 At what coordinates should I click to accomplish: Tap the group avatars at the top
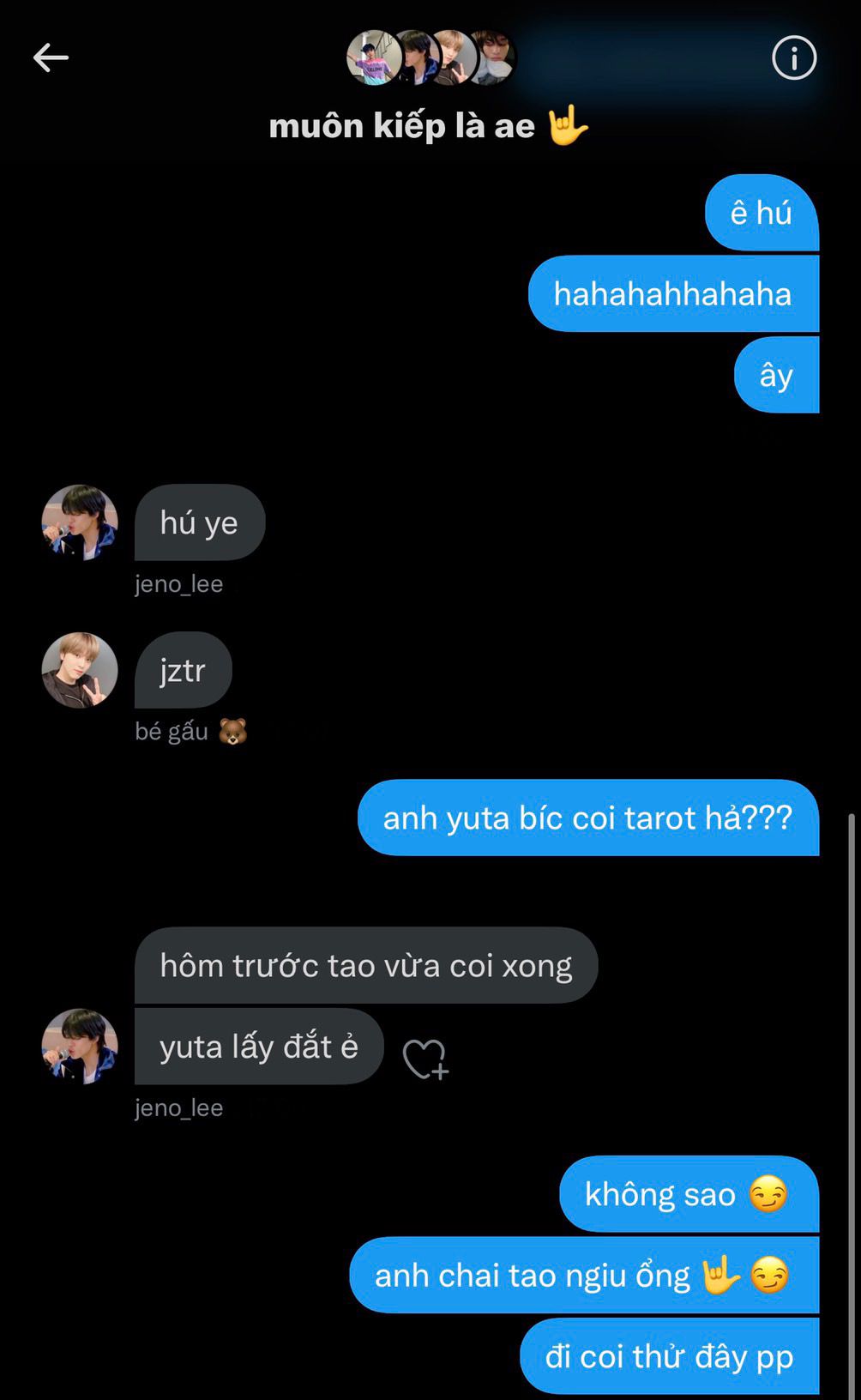(430, 58)
